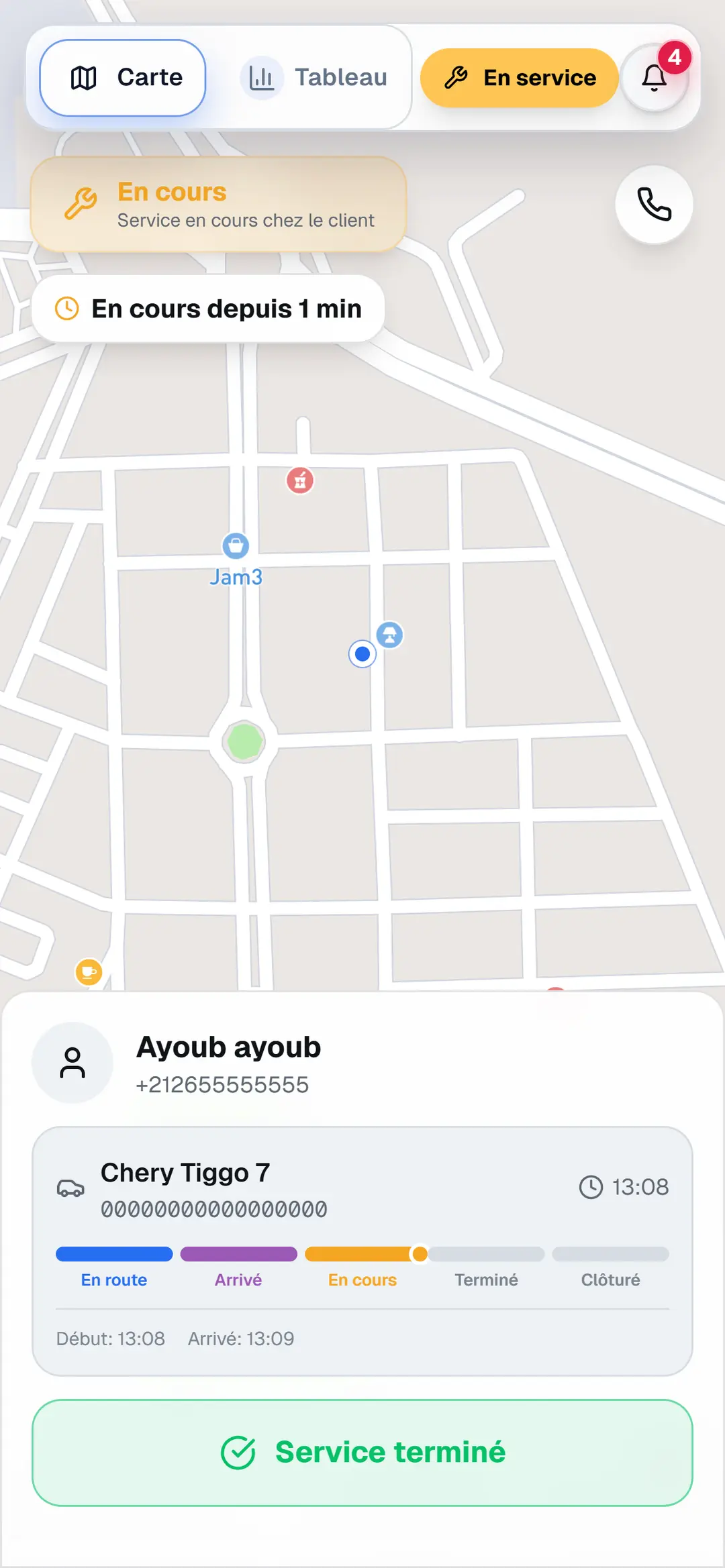The image size is (725, 1568).
Task: Switch to the Carte tab
Action: point(123,78)
